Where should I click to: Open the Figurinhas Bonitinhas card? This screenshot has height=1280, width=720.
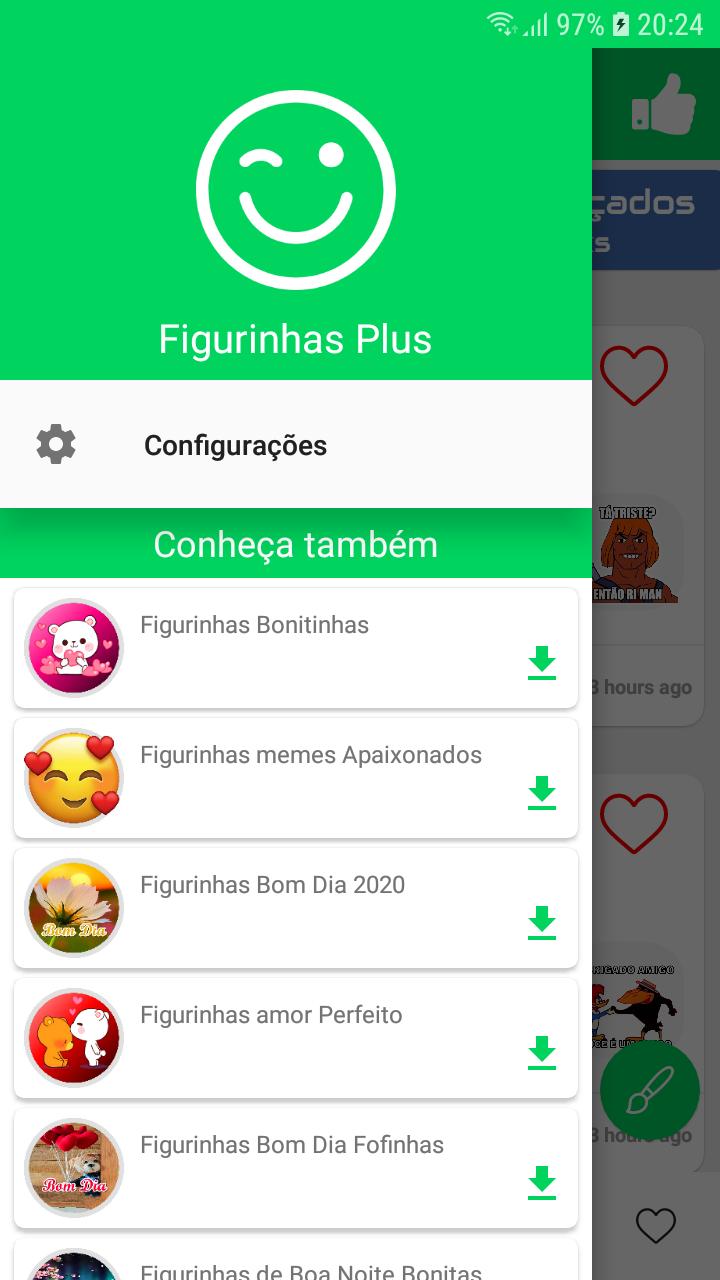pyautogui.click(x=296, y=648)
